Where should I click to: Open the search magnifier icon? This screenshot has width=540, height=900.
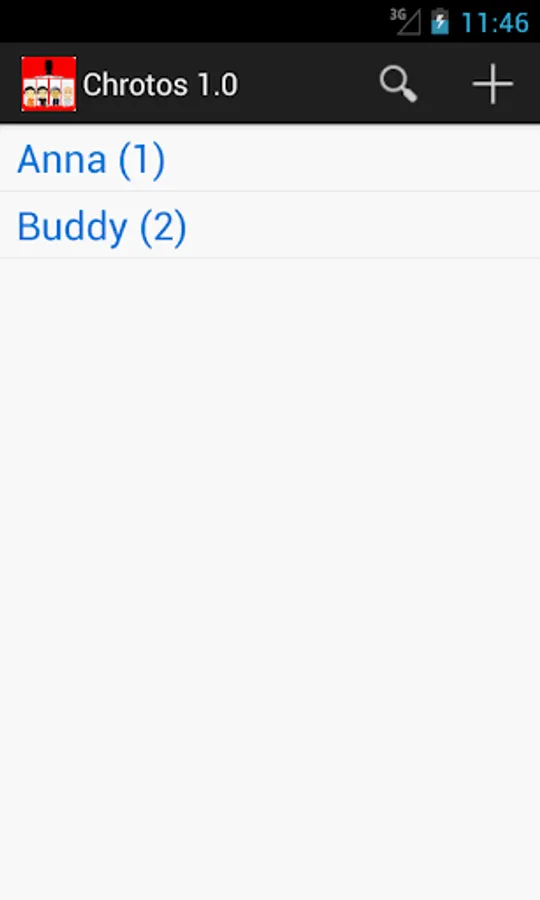398,84
